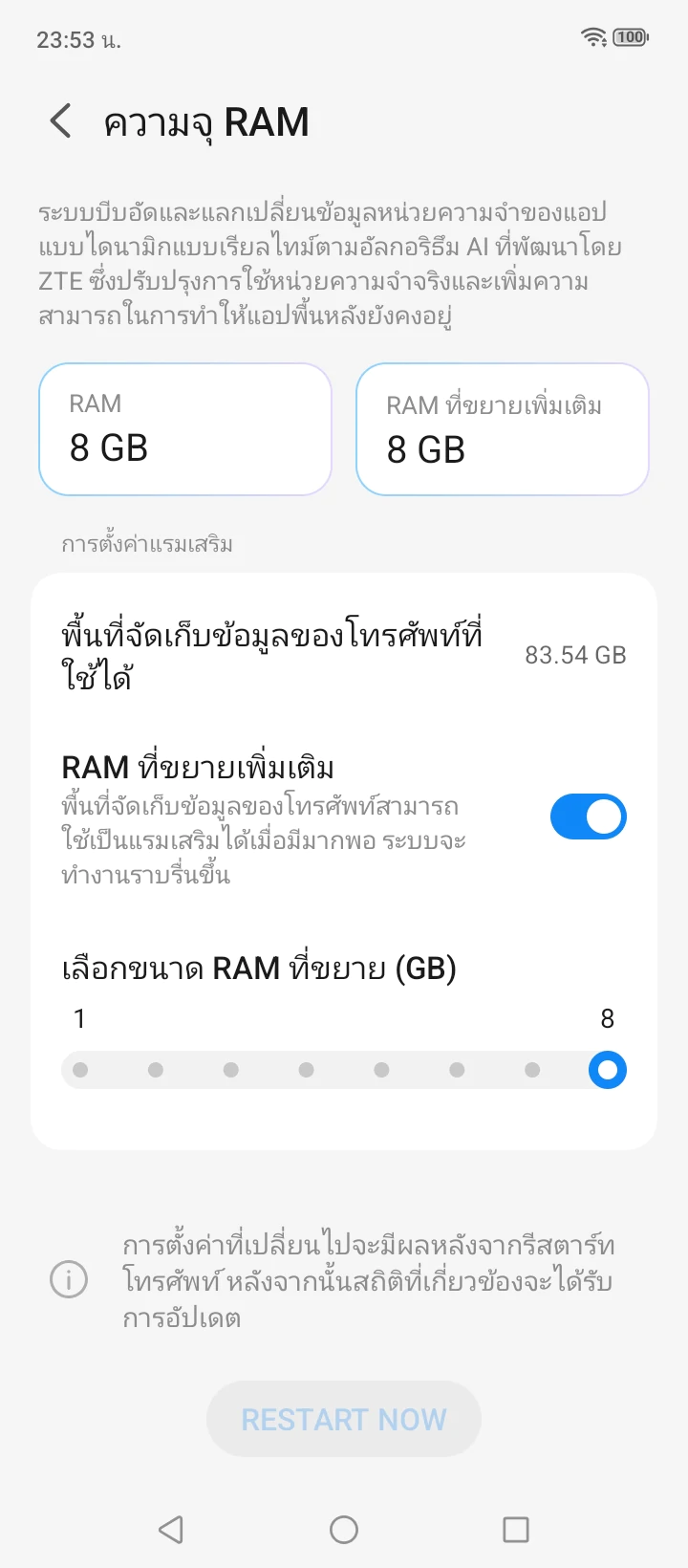The image size is (688, 1568).
Task: Select the fourth dot on the RAM slider
Action: click(x=306, y=1070)
